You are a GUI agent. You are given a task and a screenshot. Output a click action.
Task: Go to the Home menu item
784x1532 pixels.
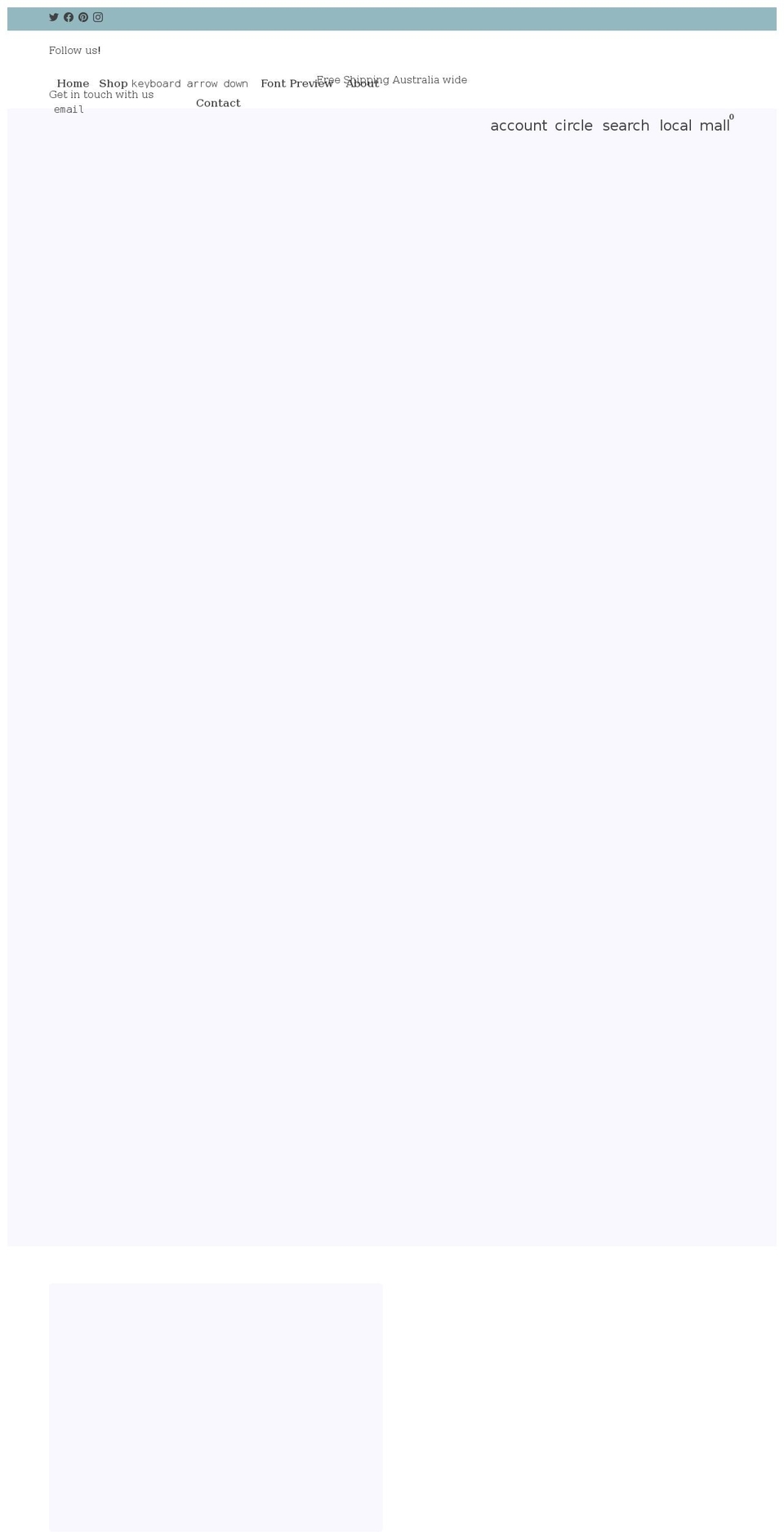pyautogui.click(x=73, y=83)
